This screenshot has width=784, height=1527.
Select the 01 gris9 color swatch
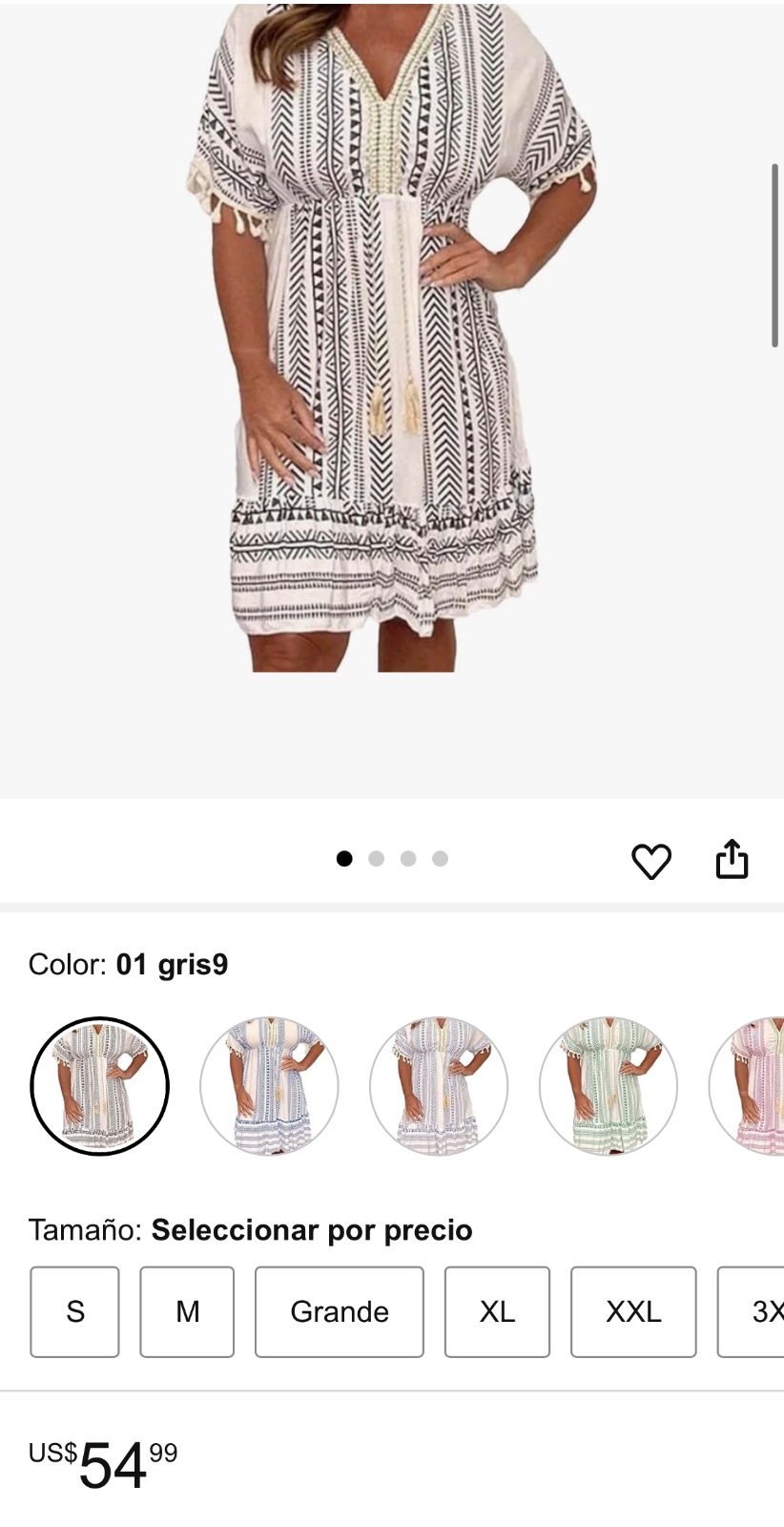(x=100, y=1086)
